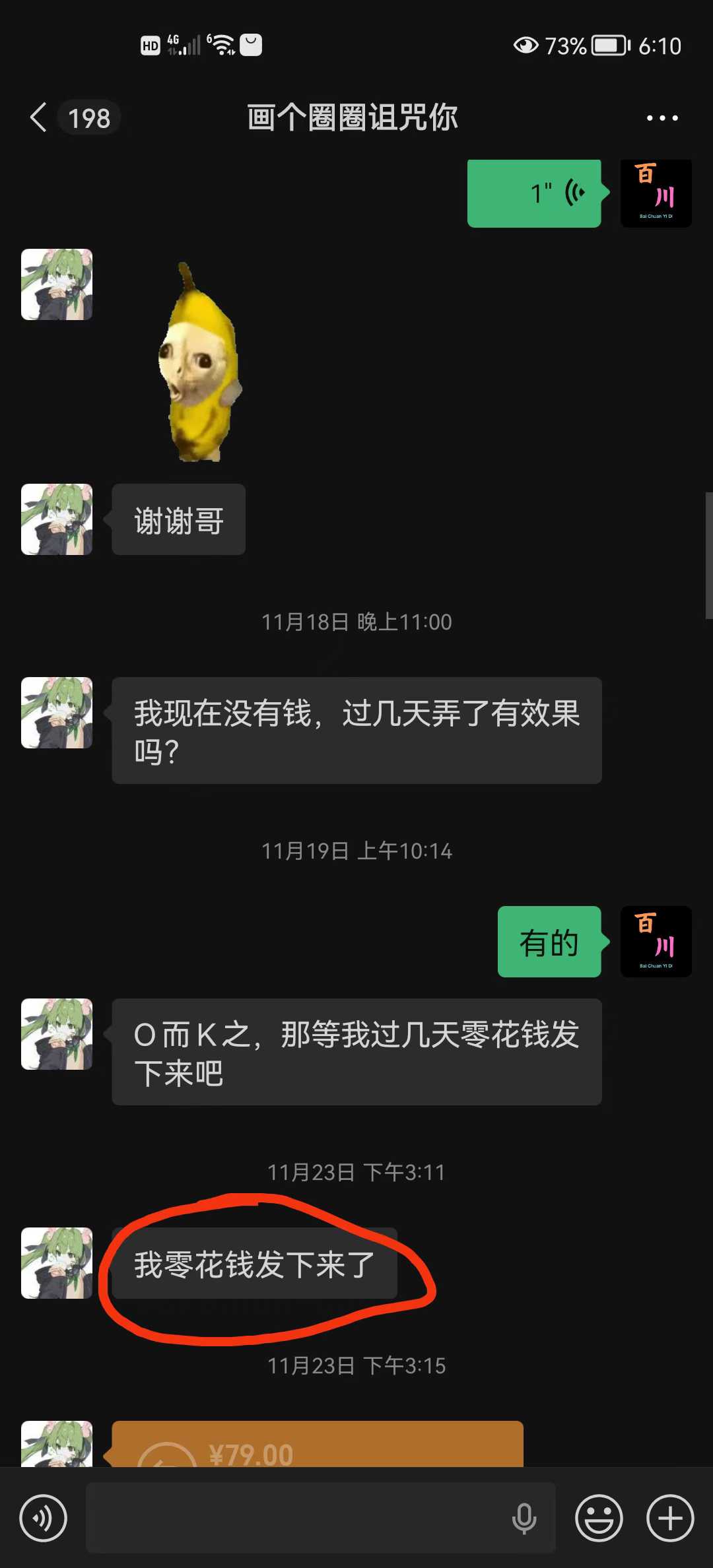View the contact's avatar beside 谢谢哥
The image size is (713, 1568).
[57, 519]
